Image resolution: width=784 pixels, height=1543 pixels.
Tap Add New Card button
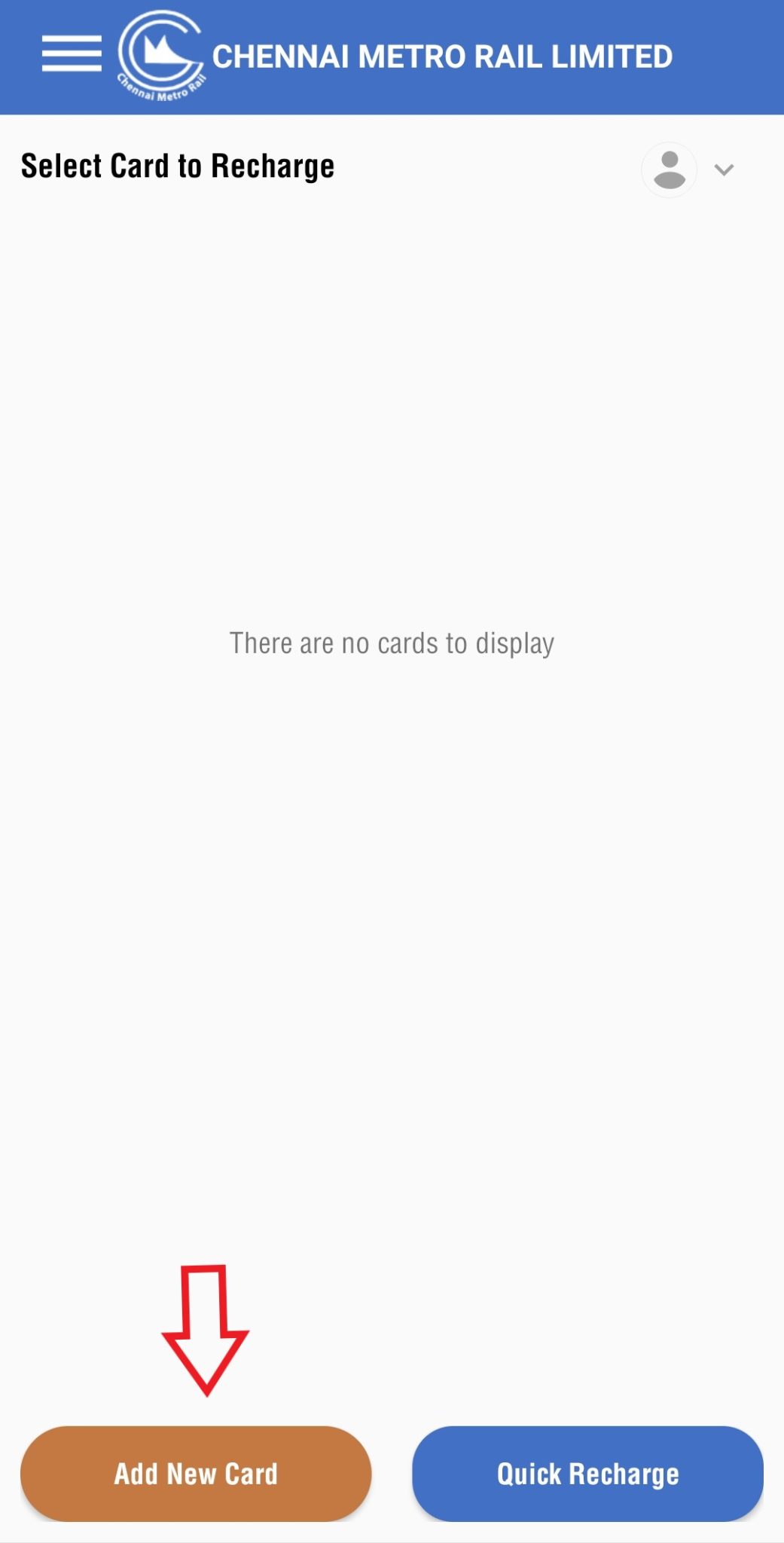point(196,1474)
